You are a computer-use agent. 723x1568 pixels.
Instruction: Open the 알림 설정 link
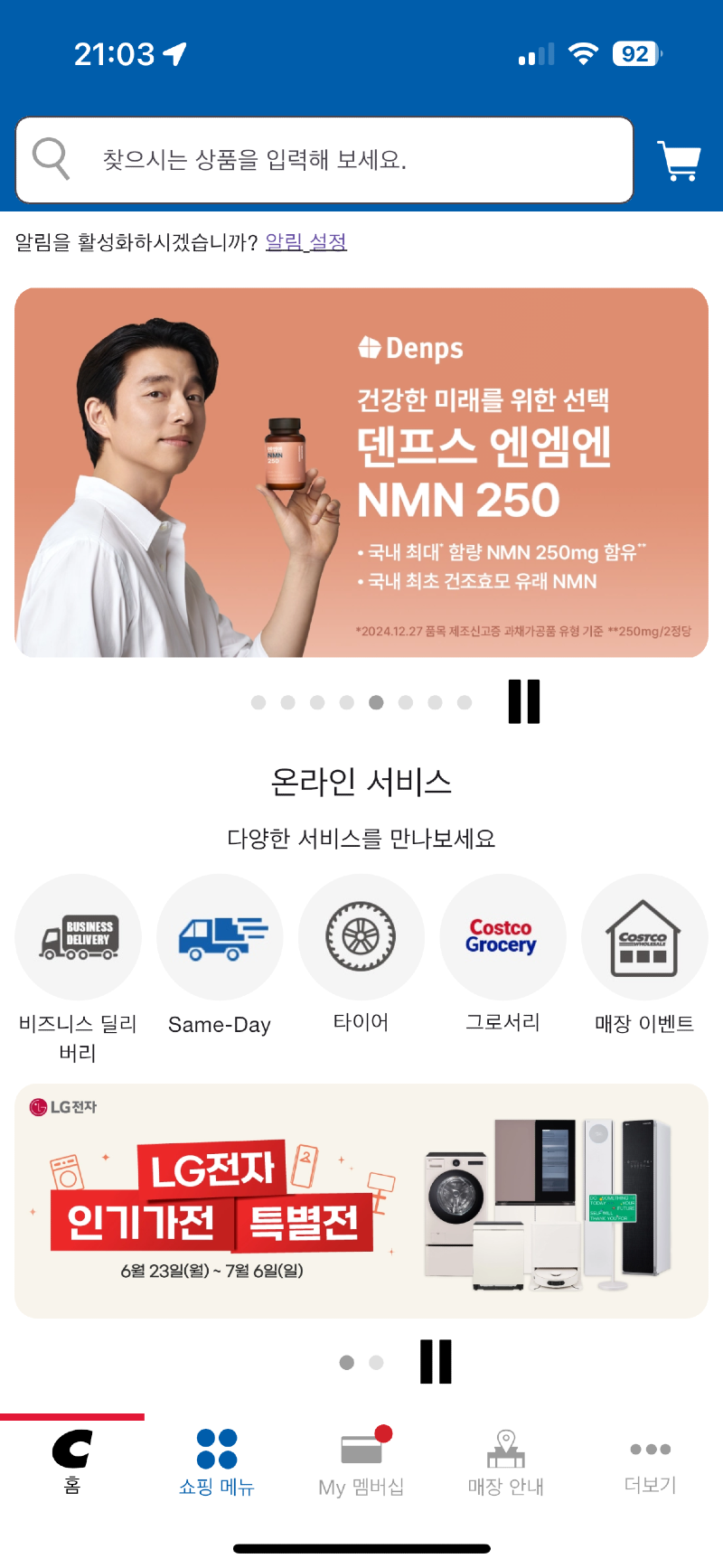pyautogui.click(x=305, y=242)
